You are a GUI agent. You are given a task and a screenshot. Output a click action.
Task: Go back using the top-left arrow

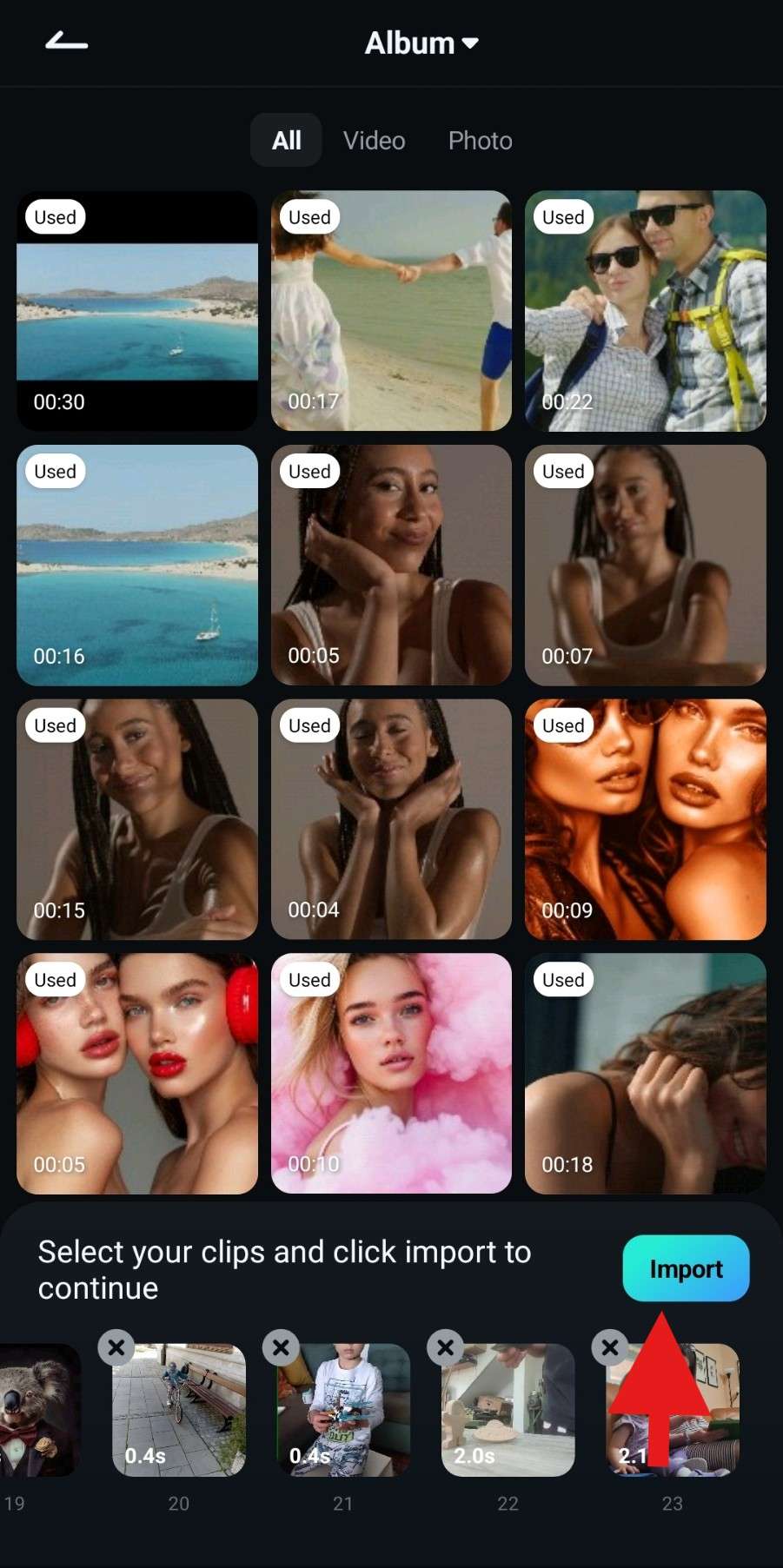click(66, 41)
